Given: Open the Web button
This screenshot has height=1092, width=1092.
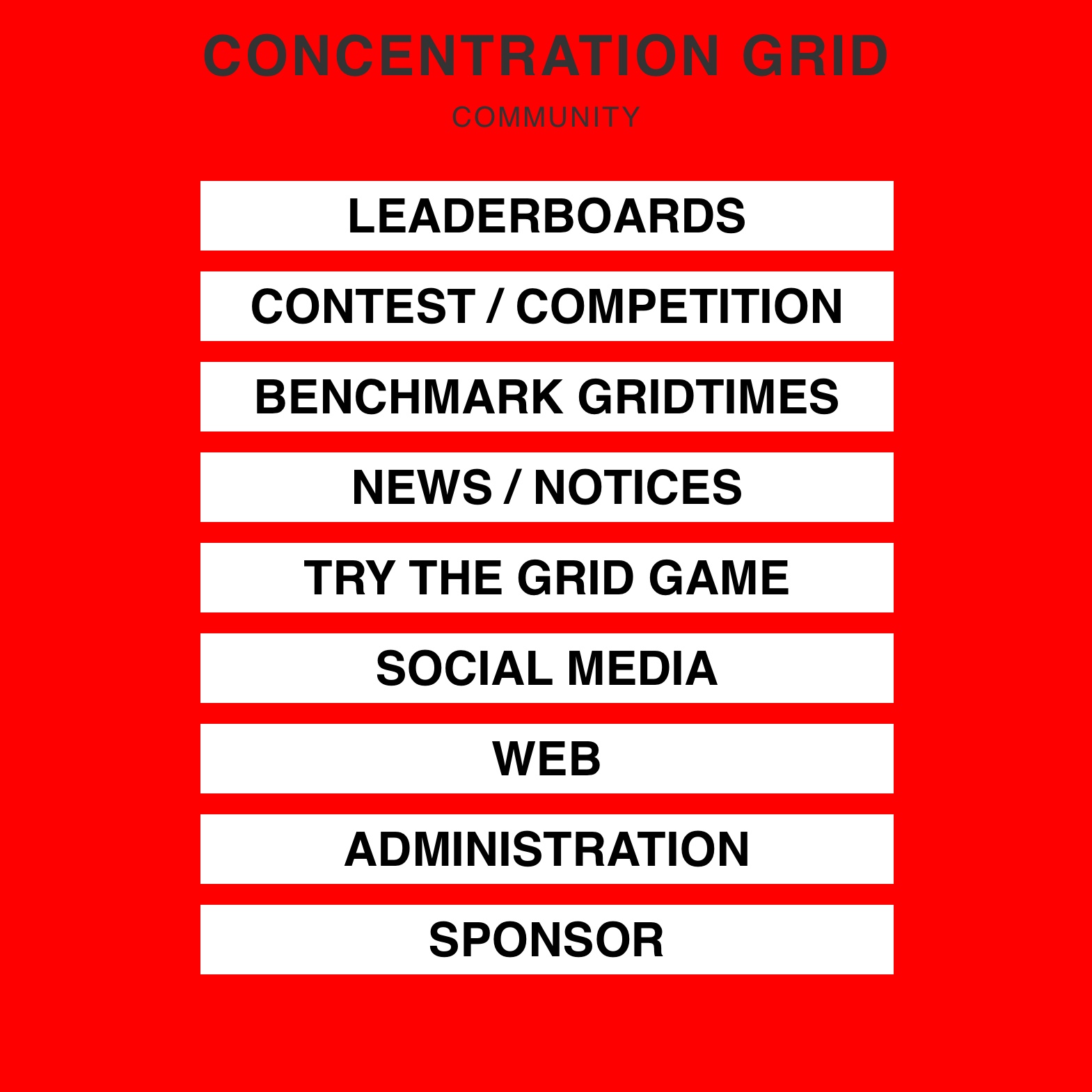Looking at the screenshot, I should [x=546, y=759].
